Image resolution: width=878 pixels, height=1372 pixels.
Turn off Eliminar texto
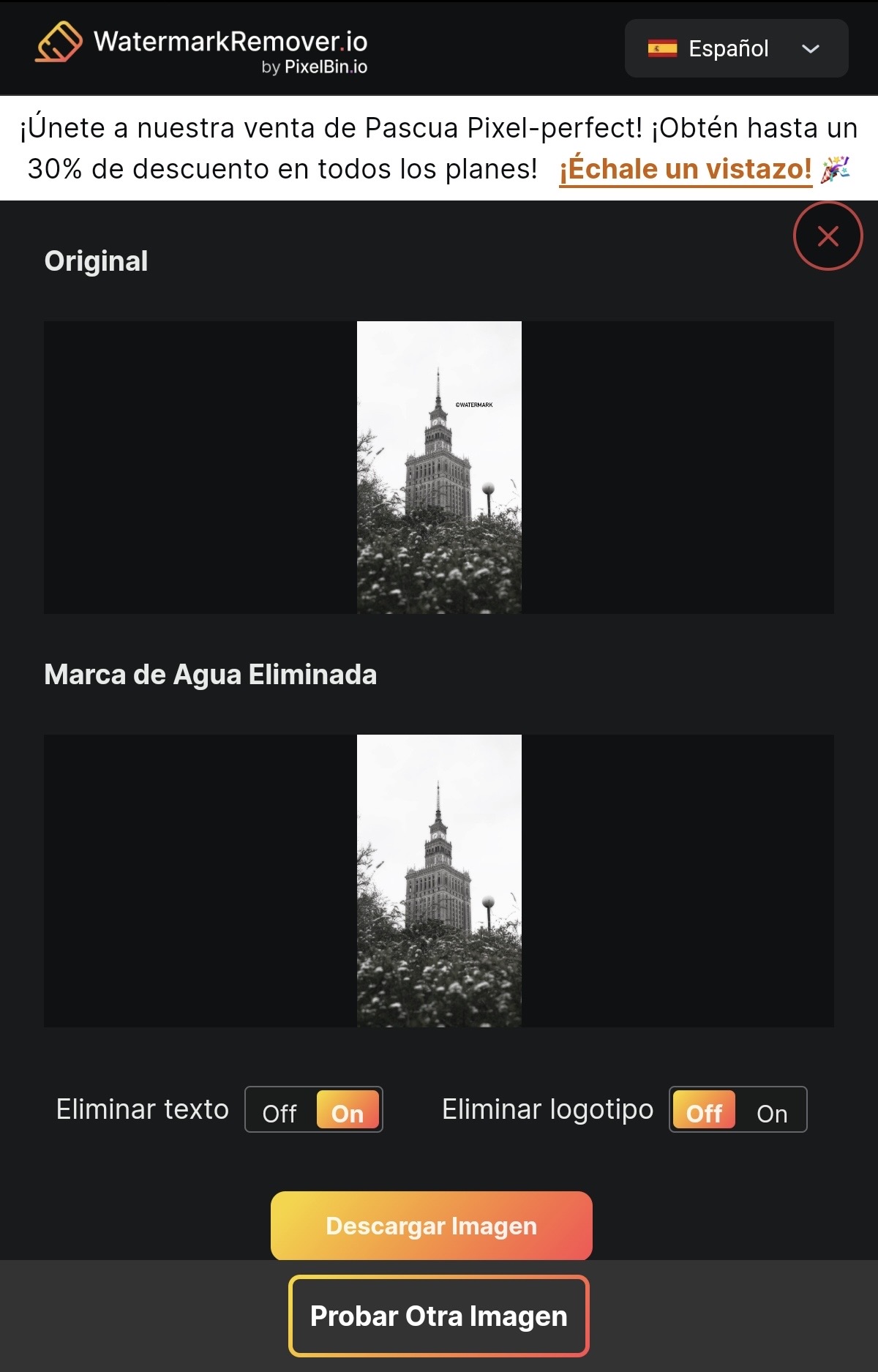279,1113
